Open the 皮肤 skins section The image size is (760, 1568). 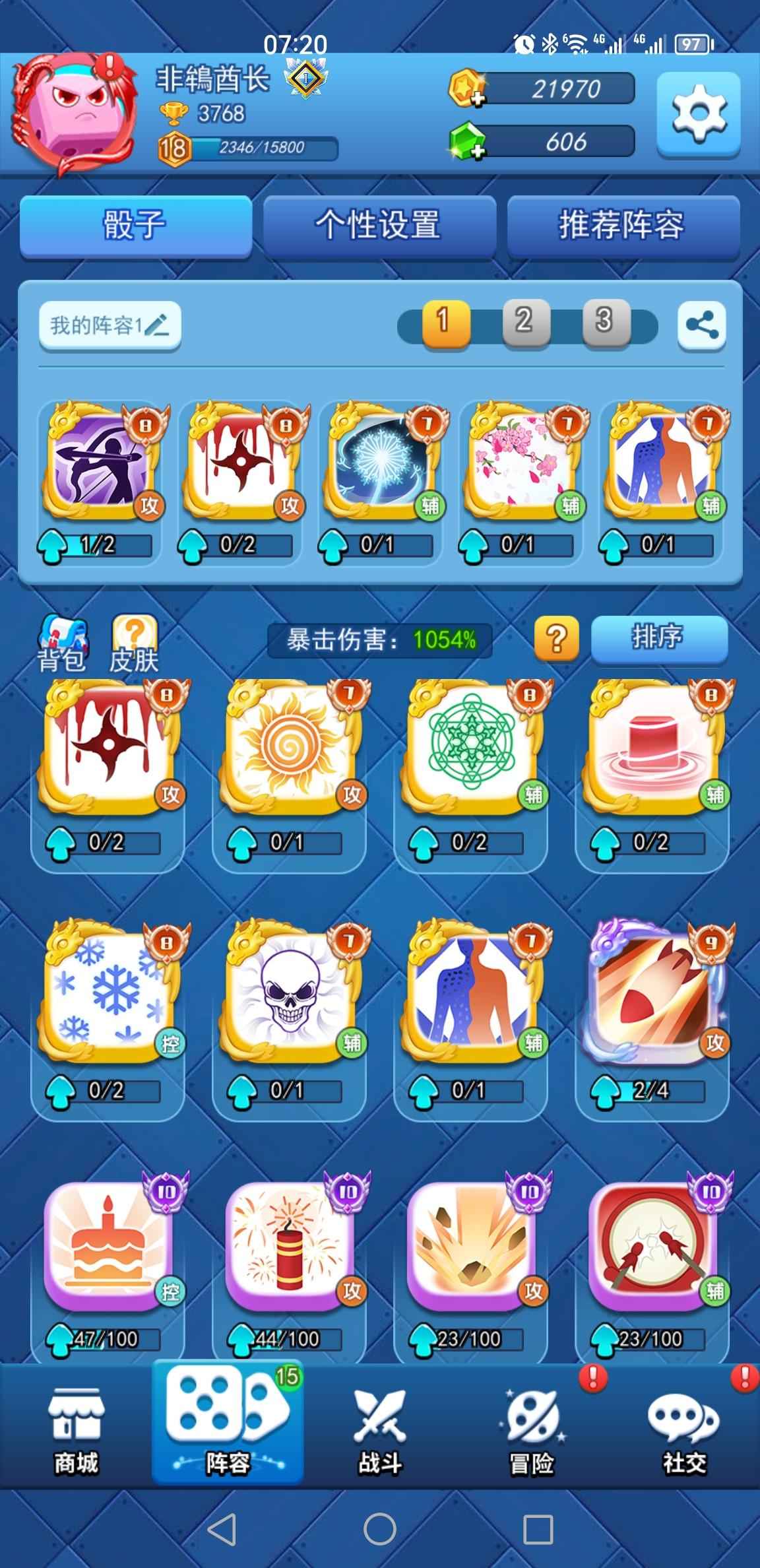point(134,643)
